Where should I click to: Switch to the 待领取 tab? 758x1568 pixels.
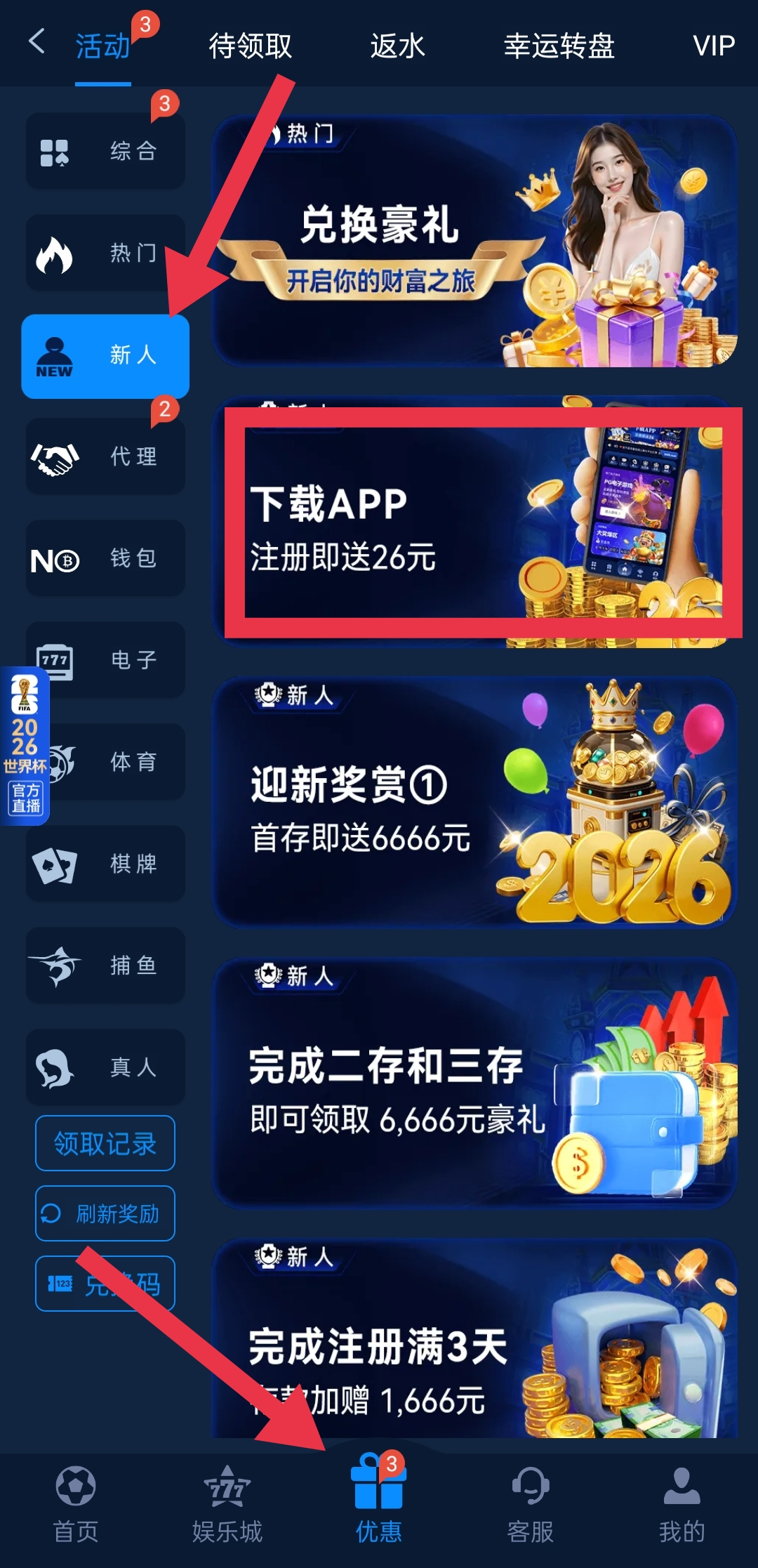[250, 46]
